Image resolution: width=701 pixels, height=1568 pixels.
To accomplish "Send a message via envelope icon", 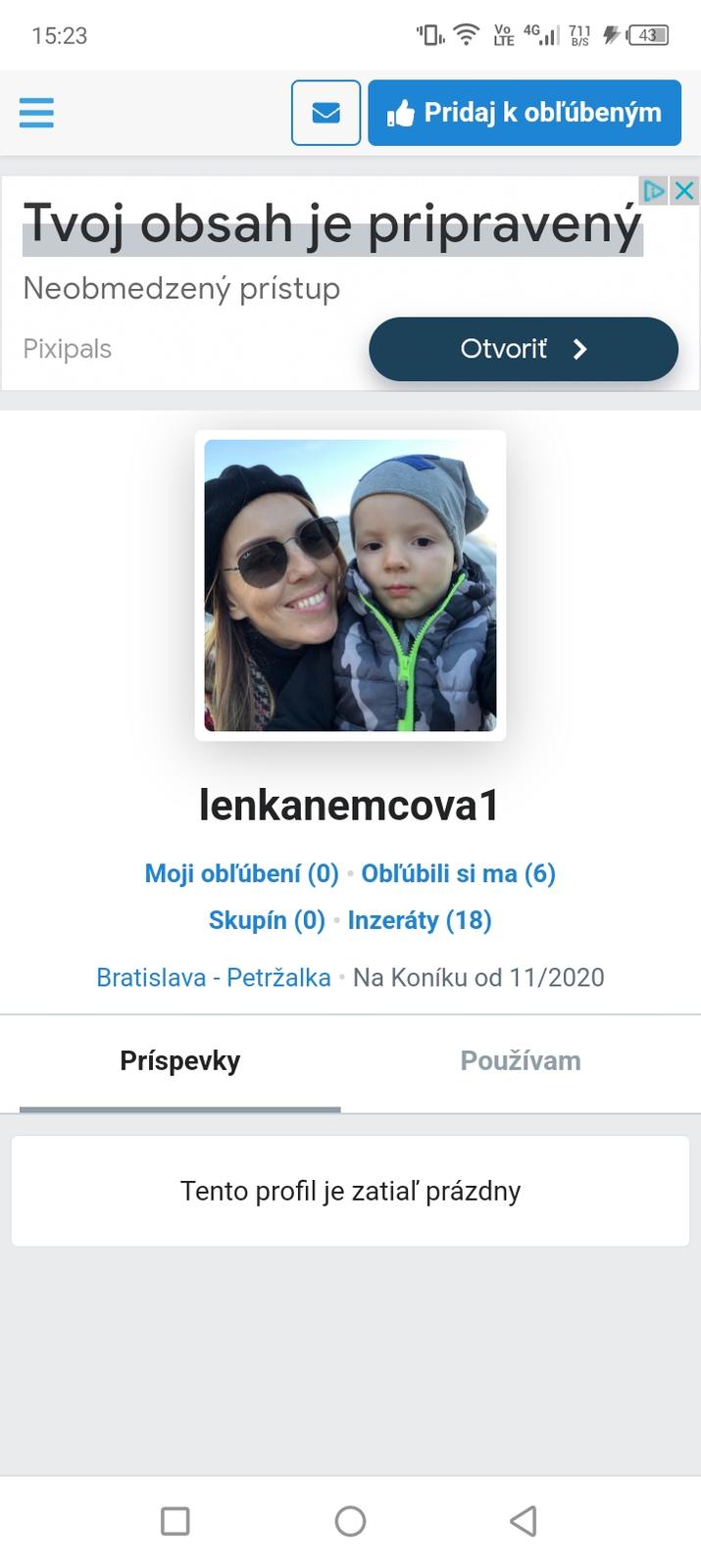I will pyautogui.click(x=325, y=113).
